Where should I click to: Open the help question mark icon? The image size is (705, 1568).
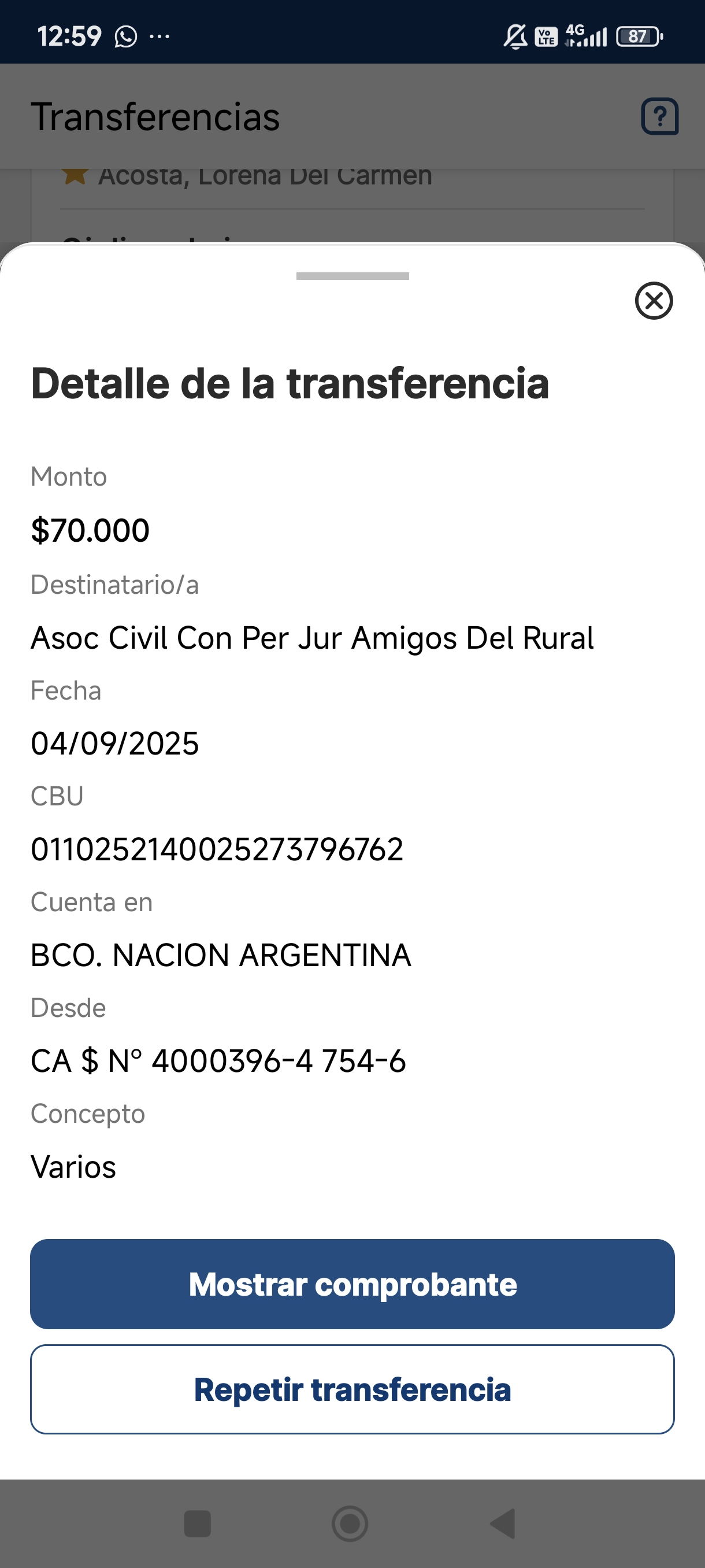tap(659, 116)
